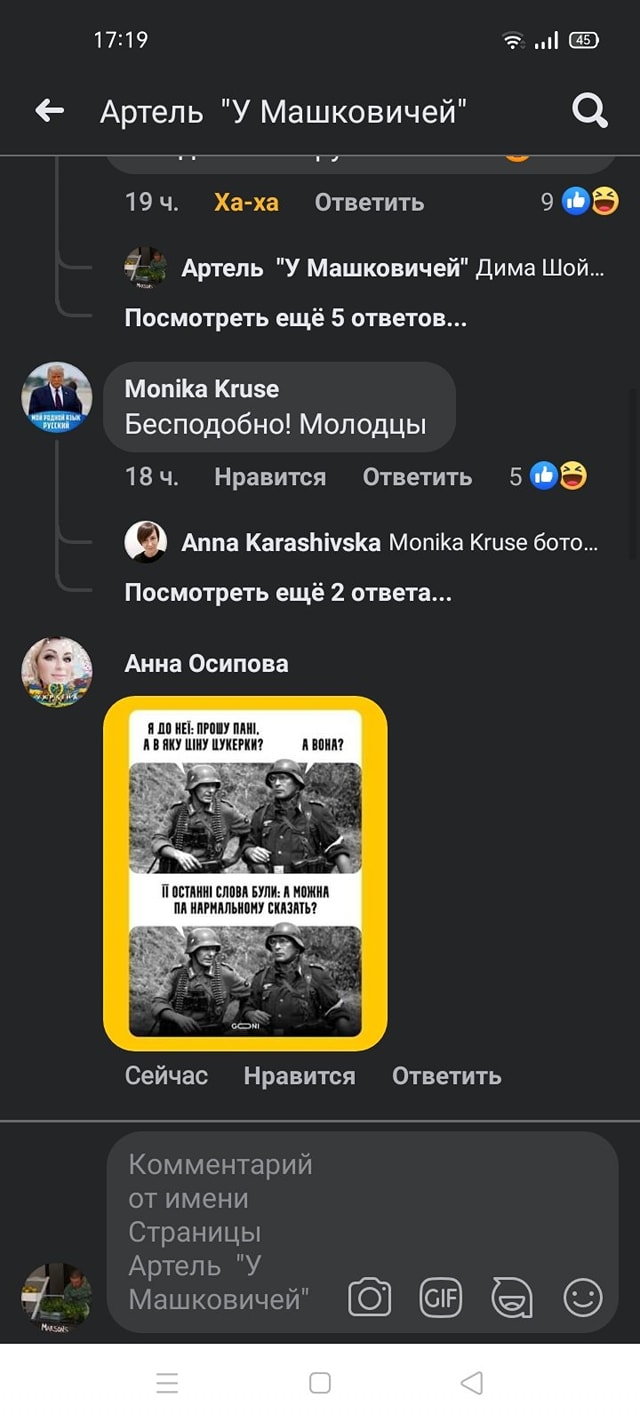Open the sticker picker
This screenshot has width=640, height=1422.
[511, 1298]
